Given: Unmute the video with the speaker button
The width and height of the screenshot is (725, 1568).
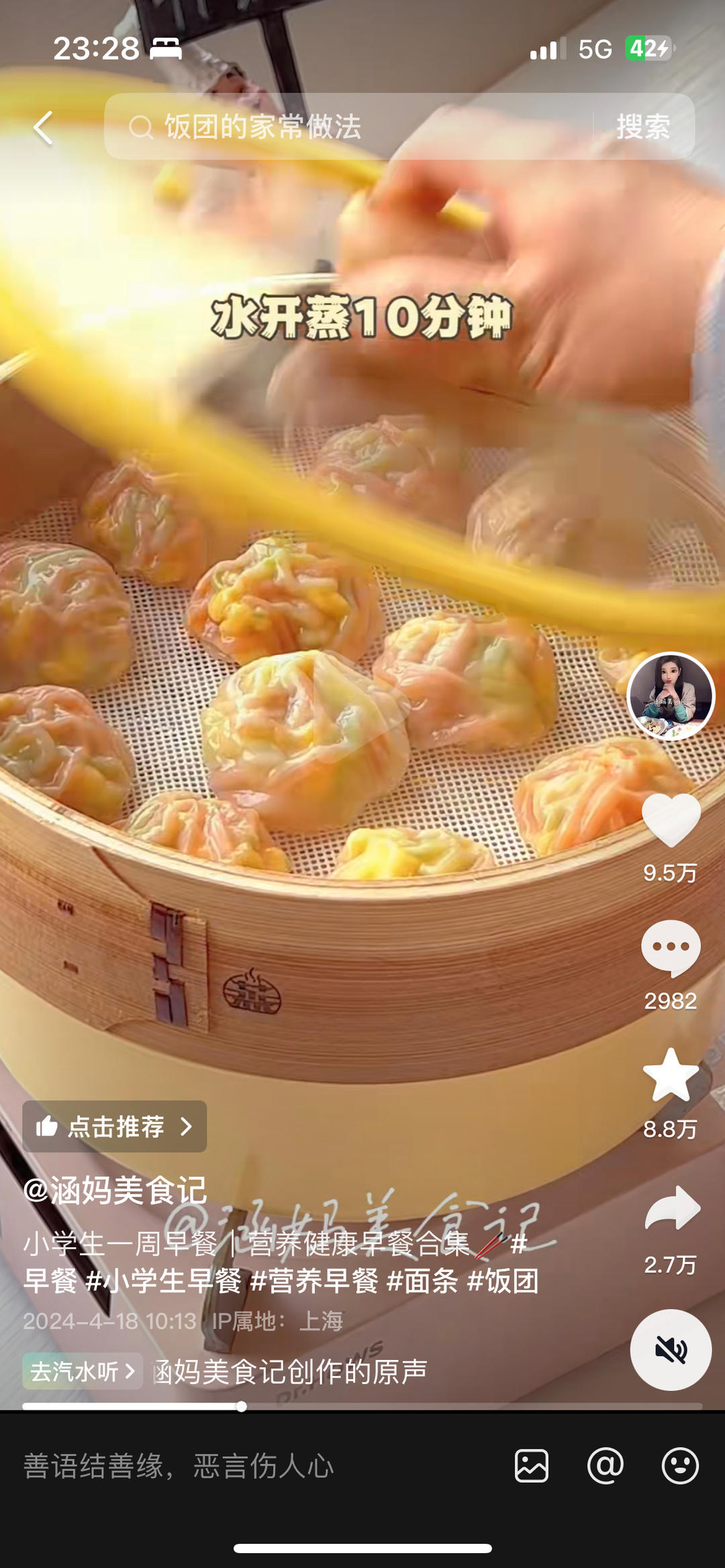Looking at the screenshot, I should click(x=670, y=1350).
